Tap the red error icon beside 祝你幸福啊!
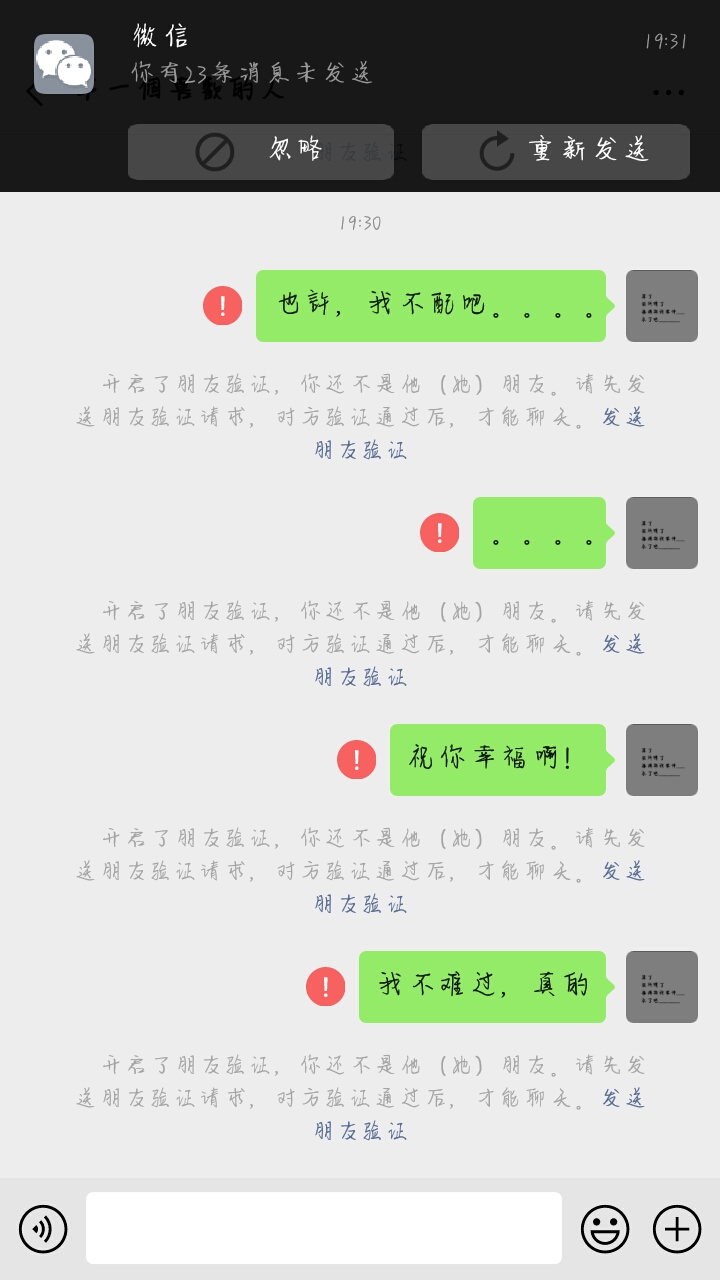This screenshot has width=720, height=1280. coord(356,759)
